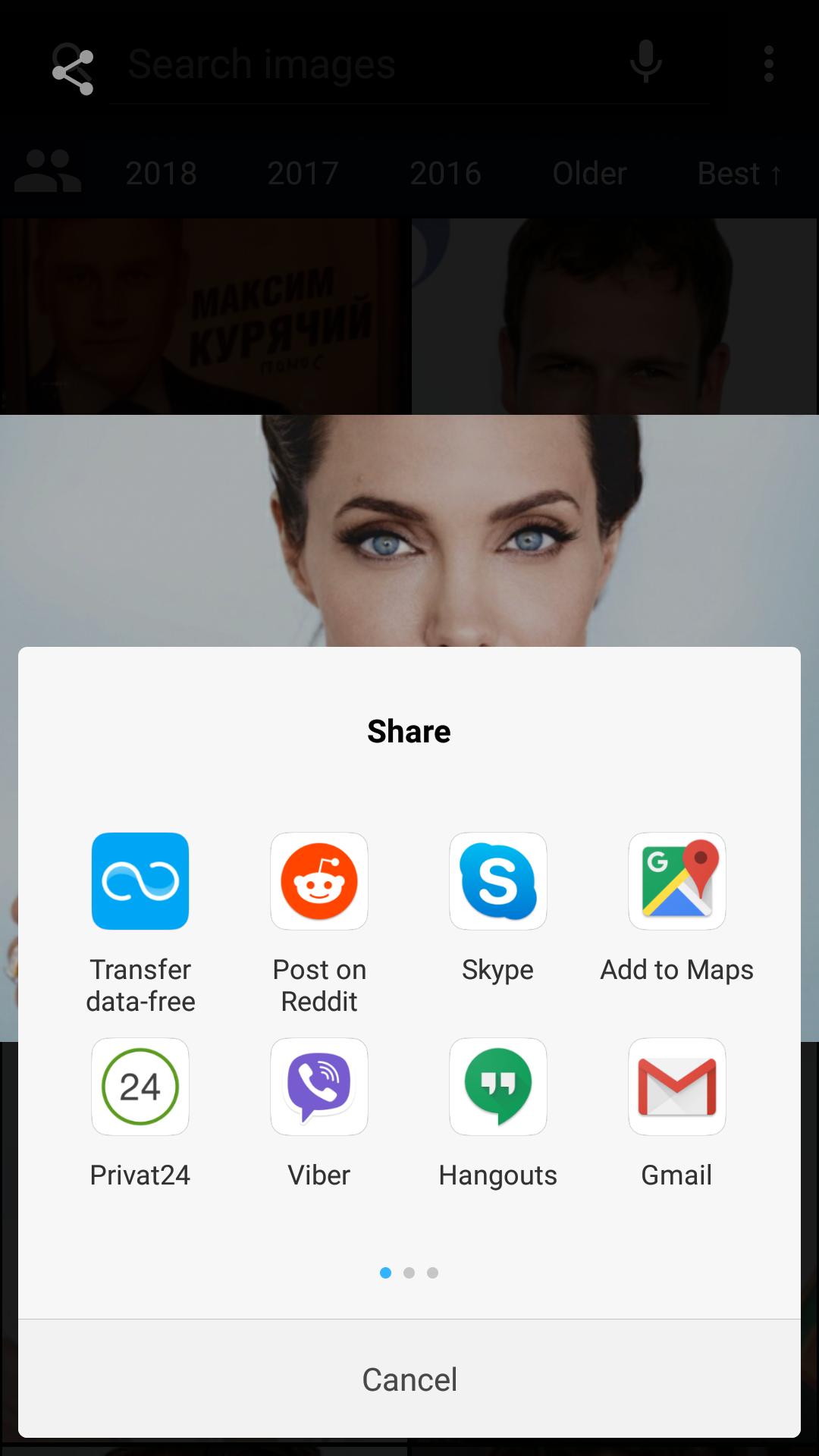Choose Post on Reddit option
This screenshot has width=819, height=1456.
[x=319, y=882]
